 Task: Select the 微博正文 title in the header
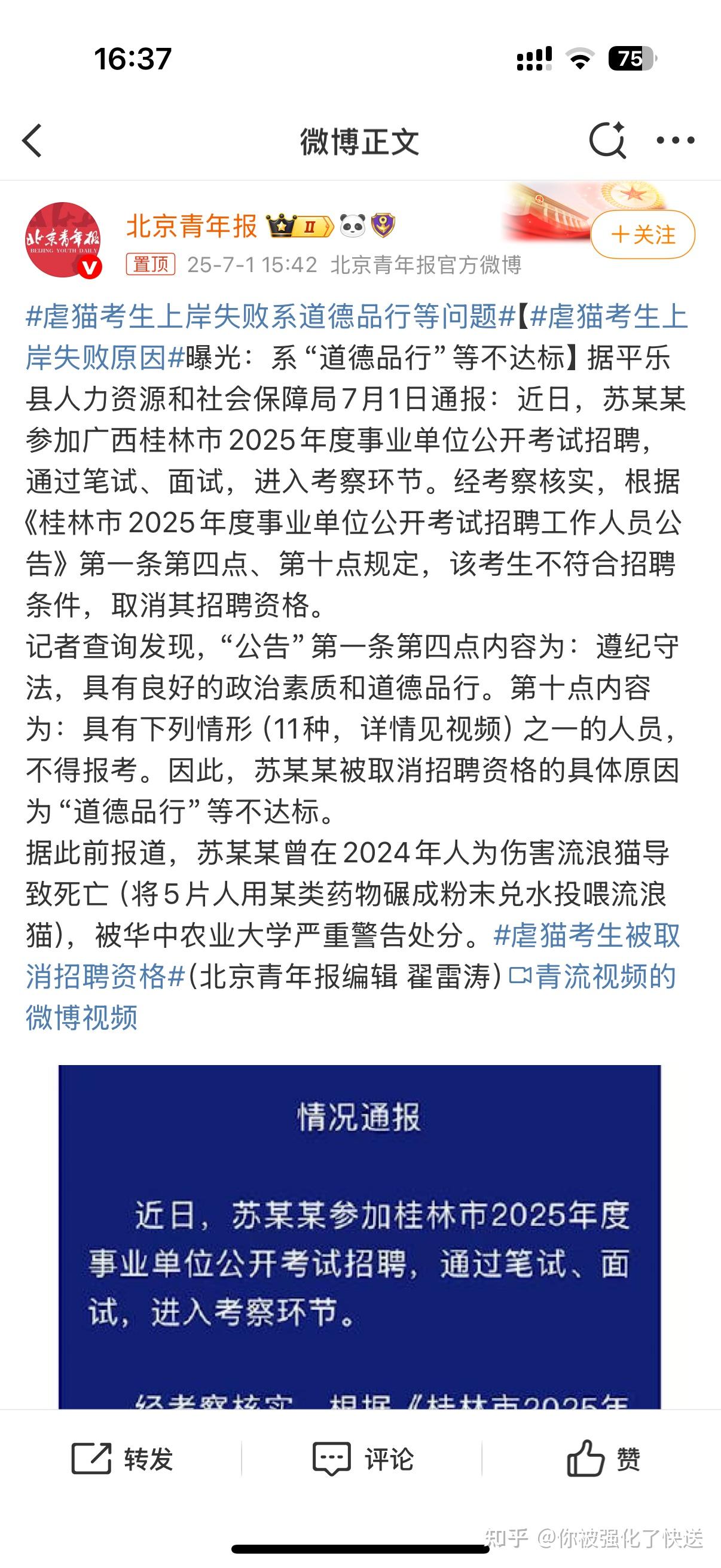360,140
